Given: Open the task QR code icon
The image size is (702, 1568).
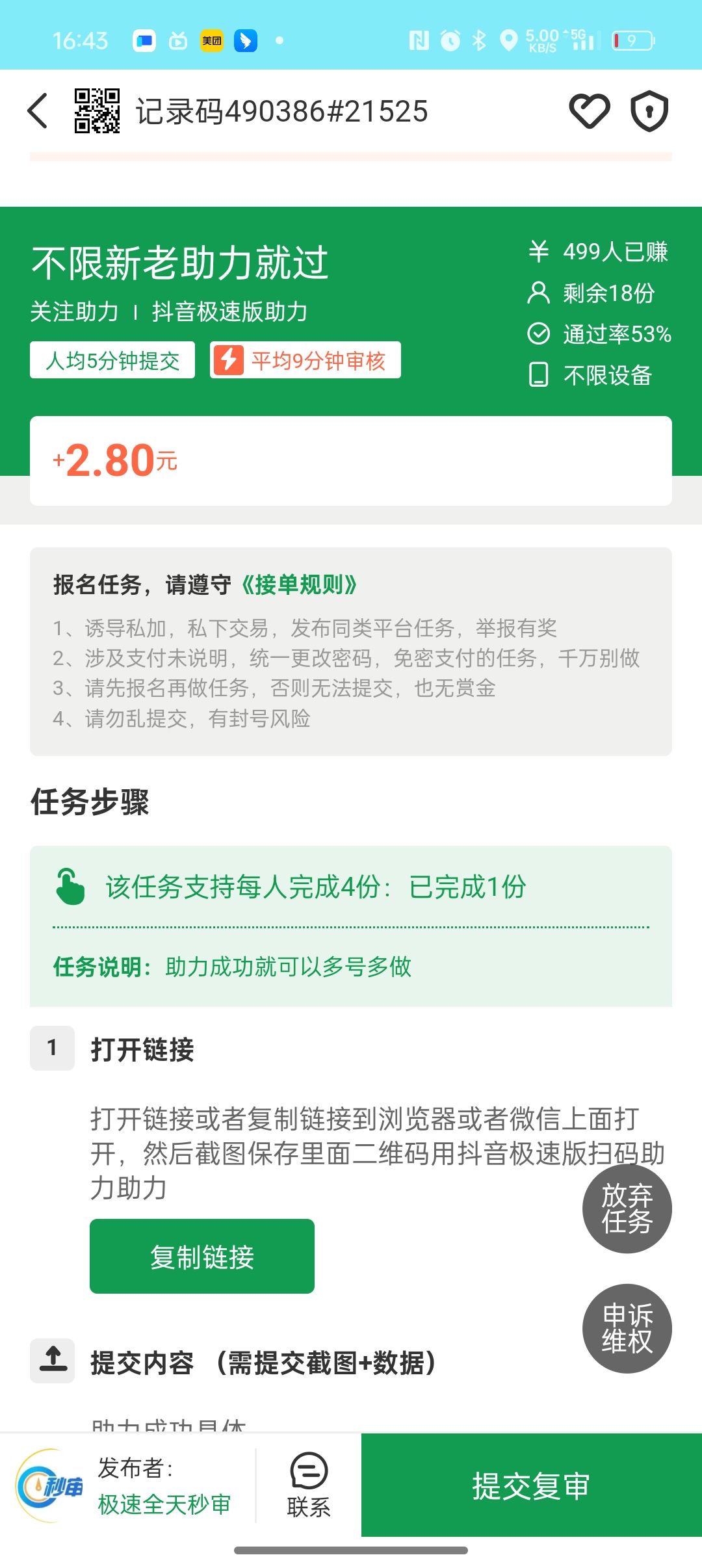Looking at the screenshot, I should (97, 111).
